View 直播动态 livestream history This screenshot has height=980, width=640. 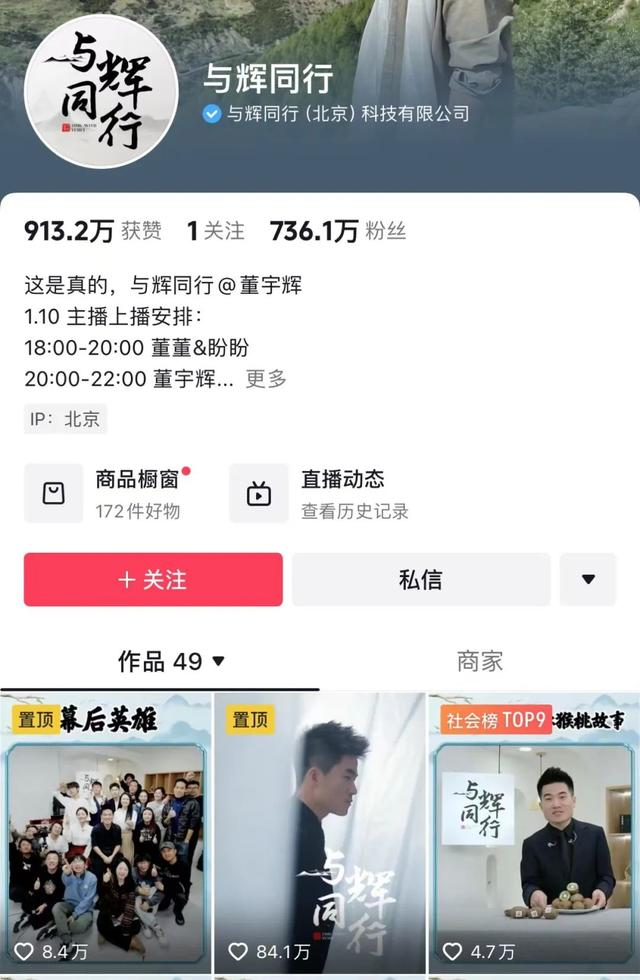(x=319, y=493)
